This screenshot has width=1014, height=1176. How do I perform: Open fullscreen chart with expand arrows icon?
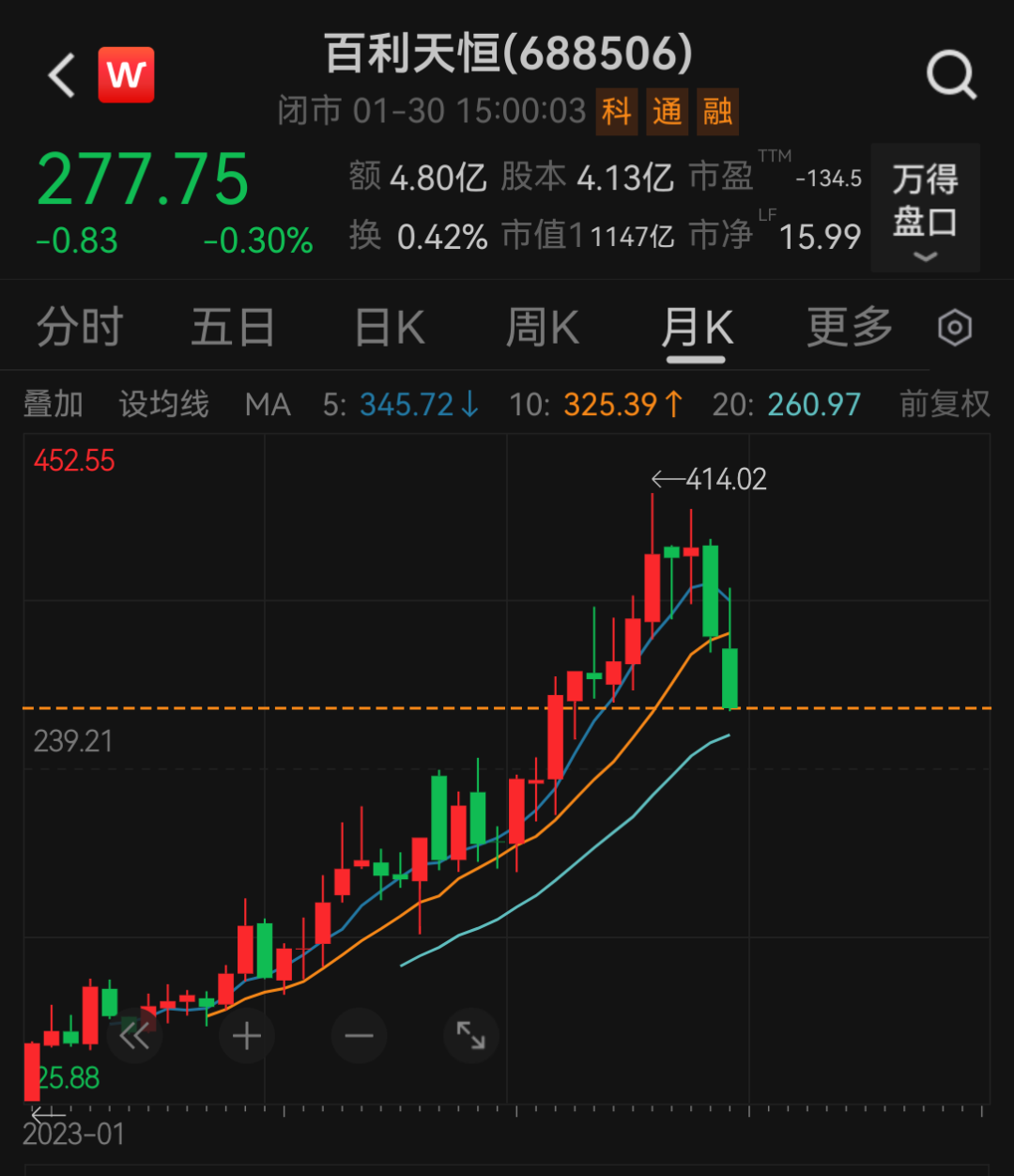(471, 1036)
